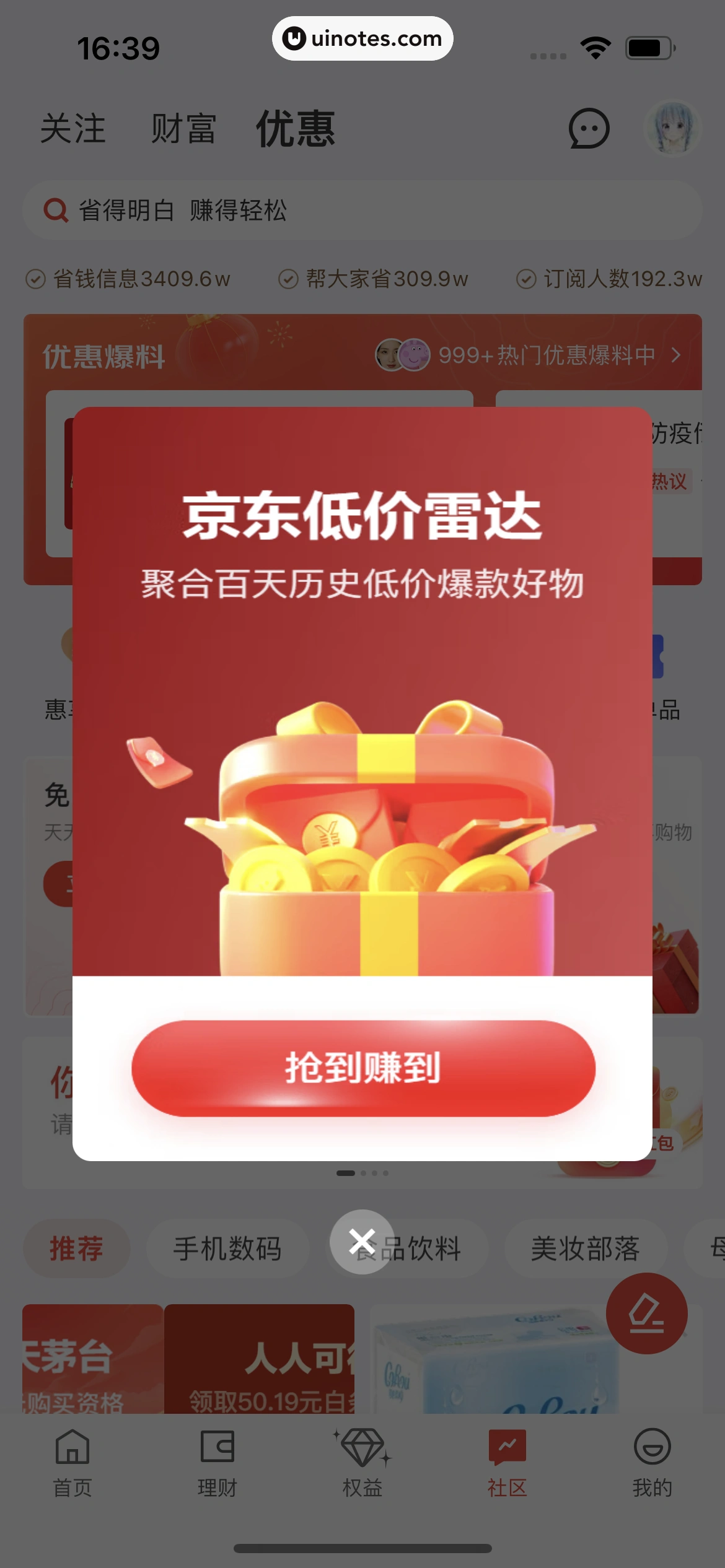Switch to the 关注 tab
The width and height of the screenshot is (725, 1568).
tap(72, 129)
